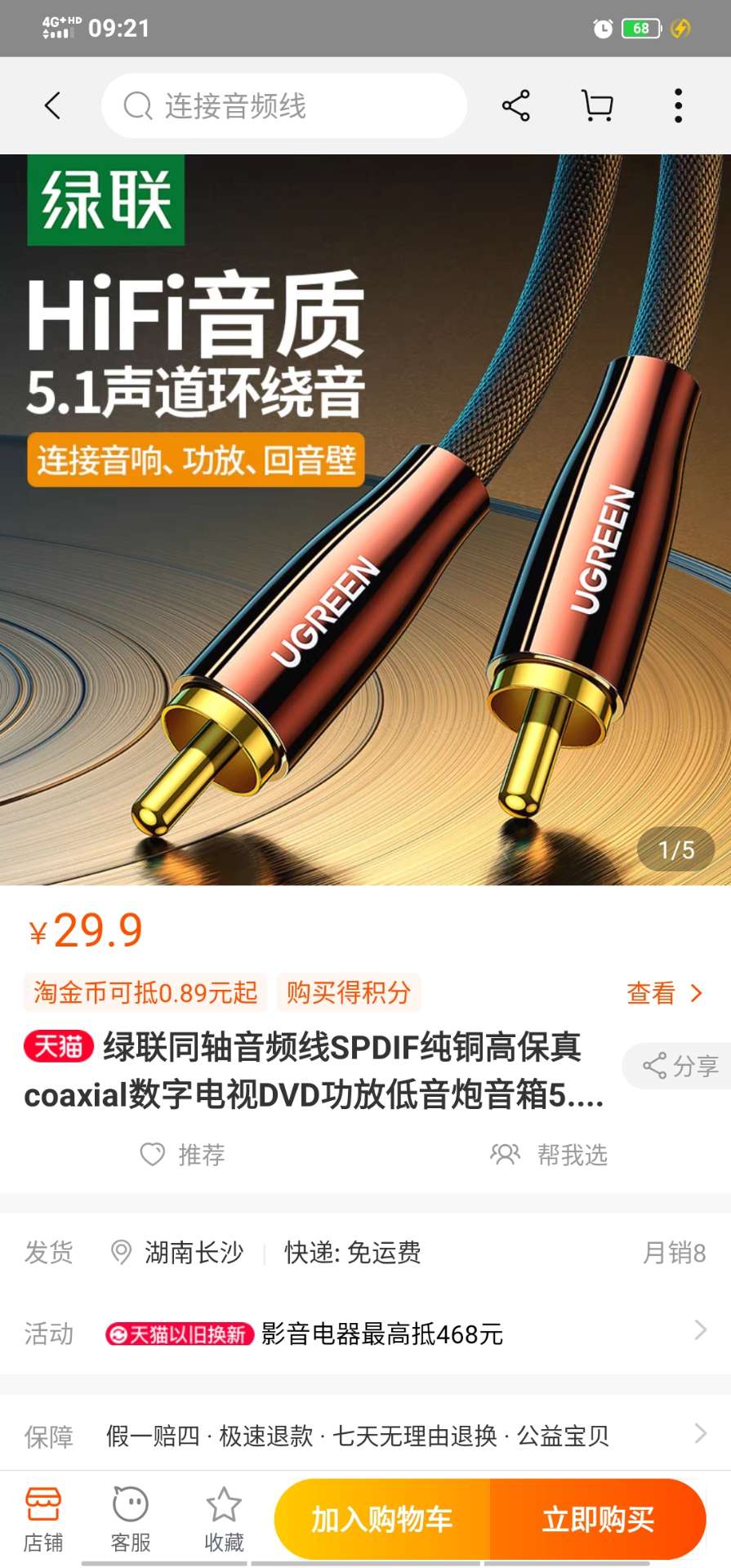Tap the search box with 连接音频线
Image resolution: width=731 pixels, height=1568 pixels.
tap(283, 105)
